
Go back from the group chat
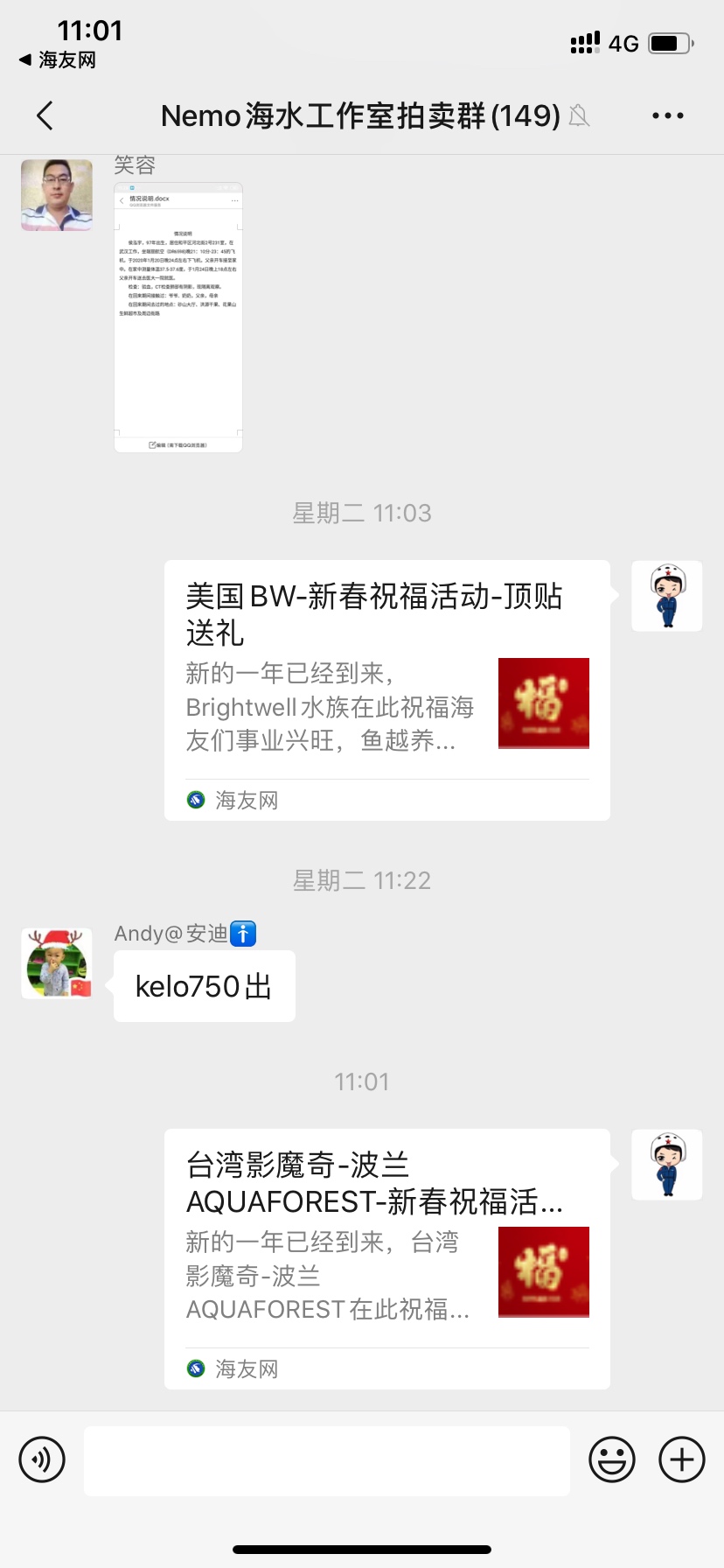(x=45, y=115)
